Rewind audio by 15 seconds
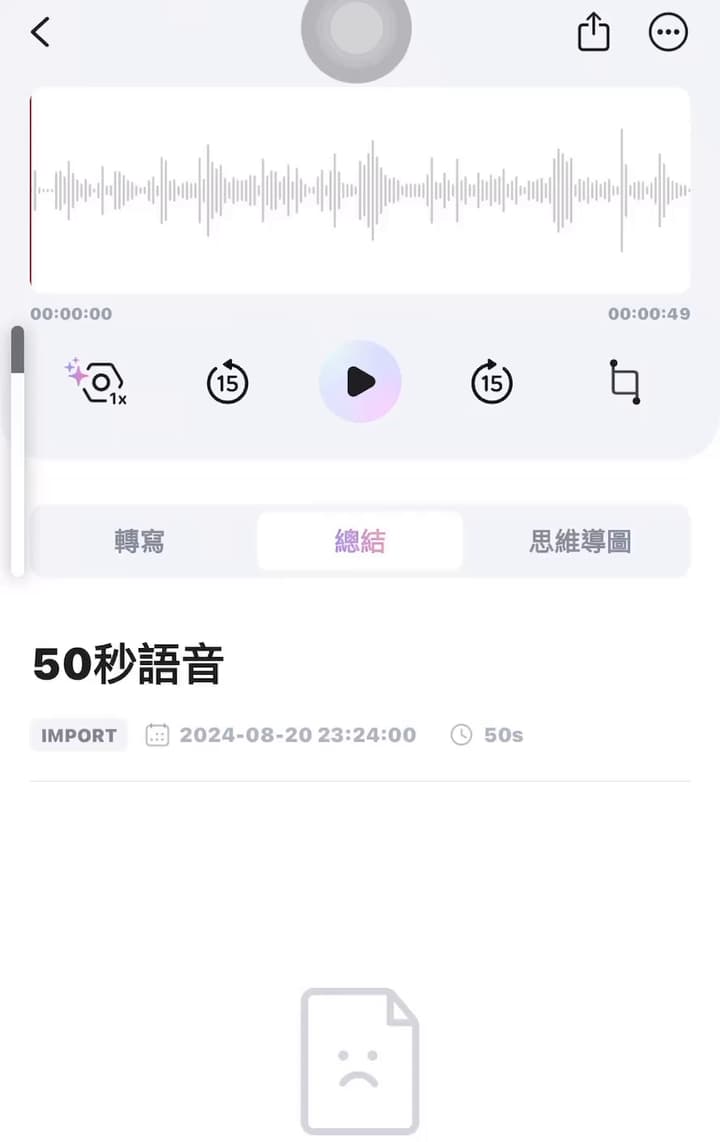This screenshot has width=720, height=1142. [228, 381]
